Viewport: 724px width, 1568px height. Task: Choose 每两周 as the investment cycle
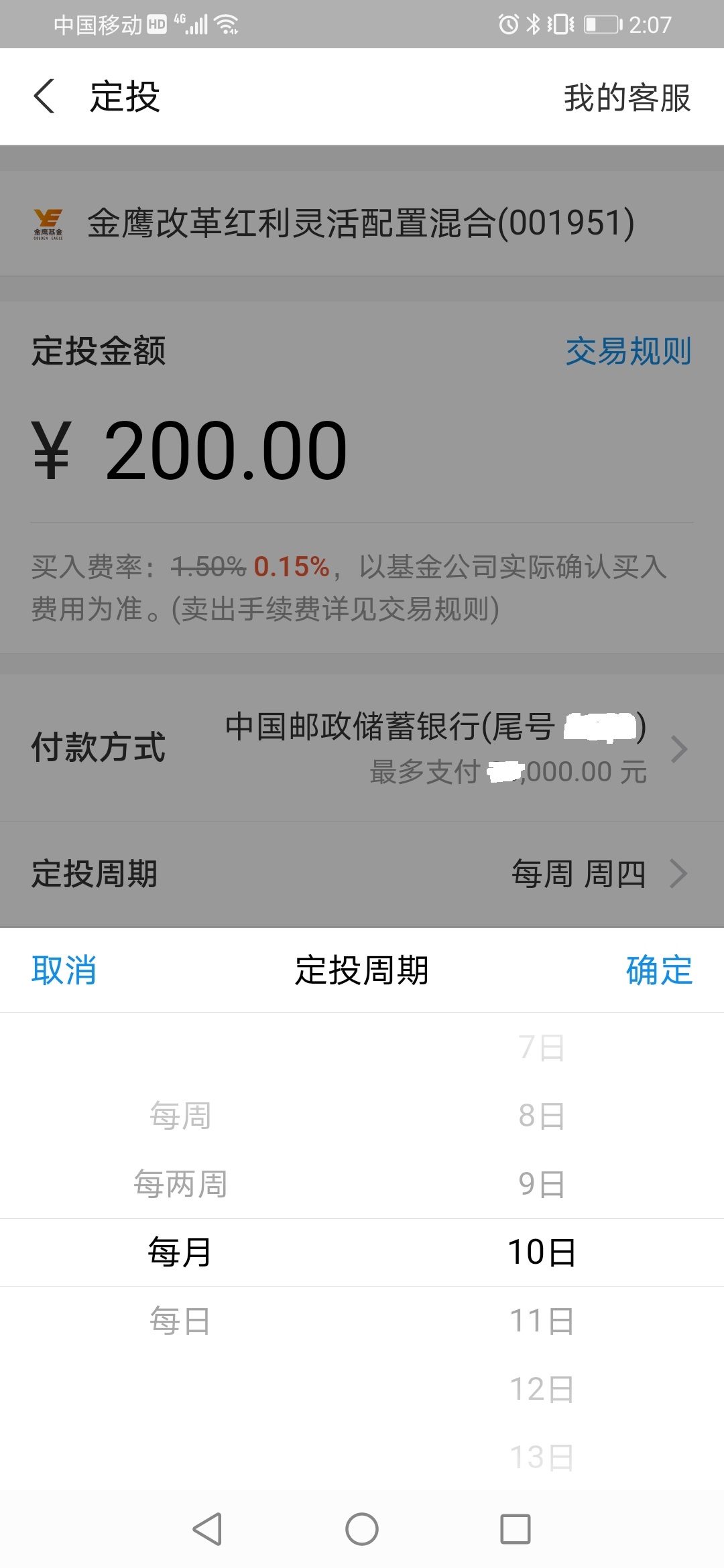pyautogui.click(x=179, y=1185)
